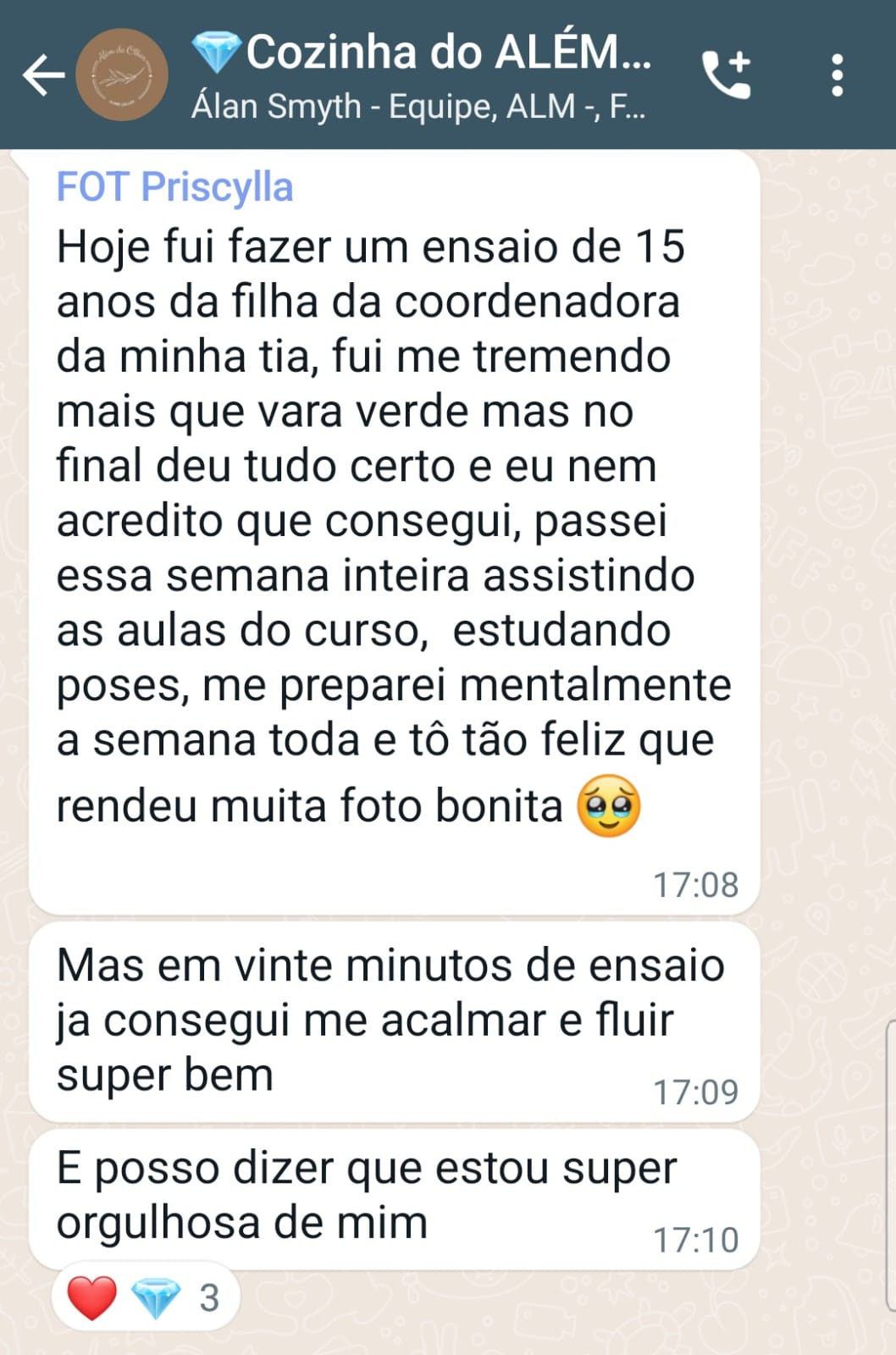Open the group profile picture
This screenshot has height=1355, width=896.
pyautogui.click(x=122, y=75)
